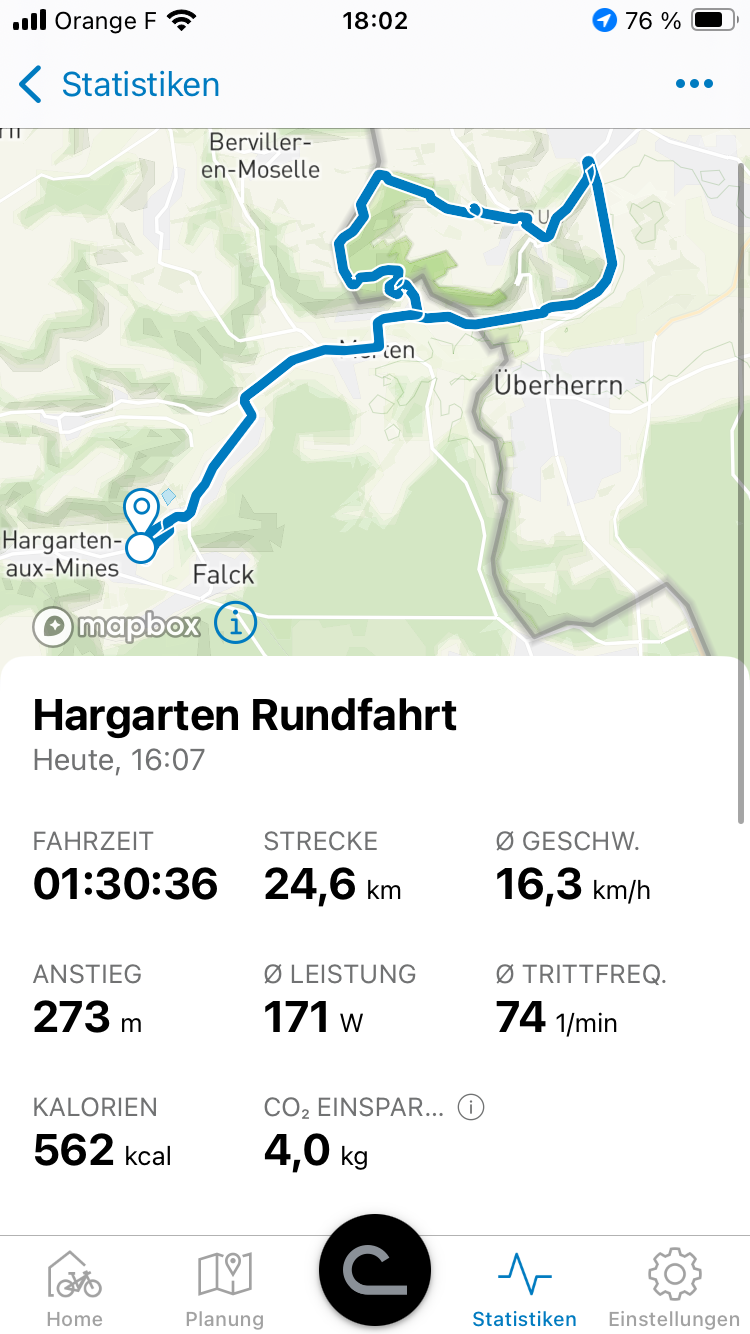
Task: Open the Einstellungen tab
Action: point(675,1289)
